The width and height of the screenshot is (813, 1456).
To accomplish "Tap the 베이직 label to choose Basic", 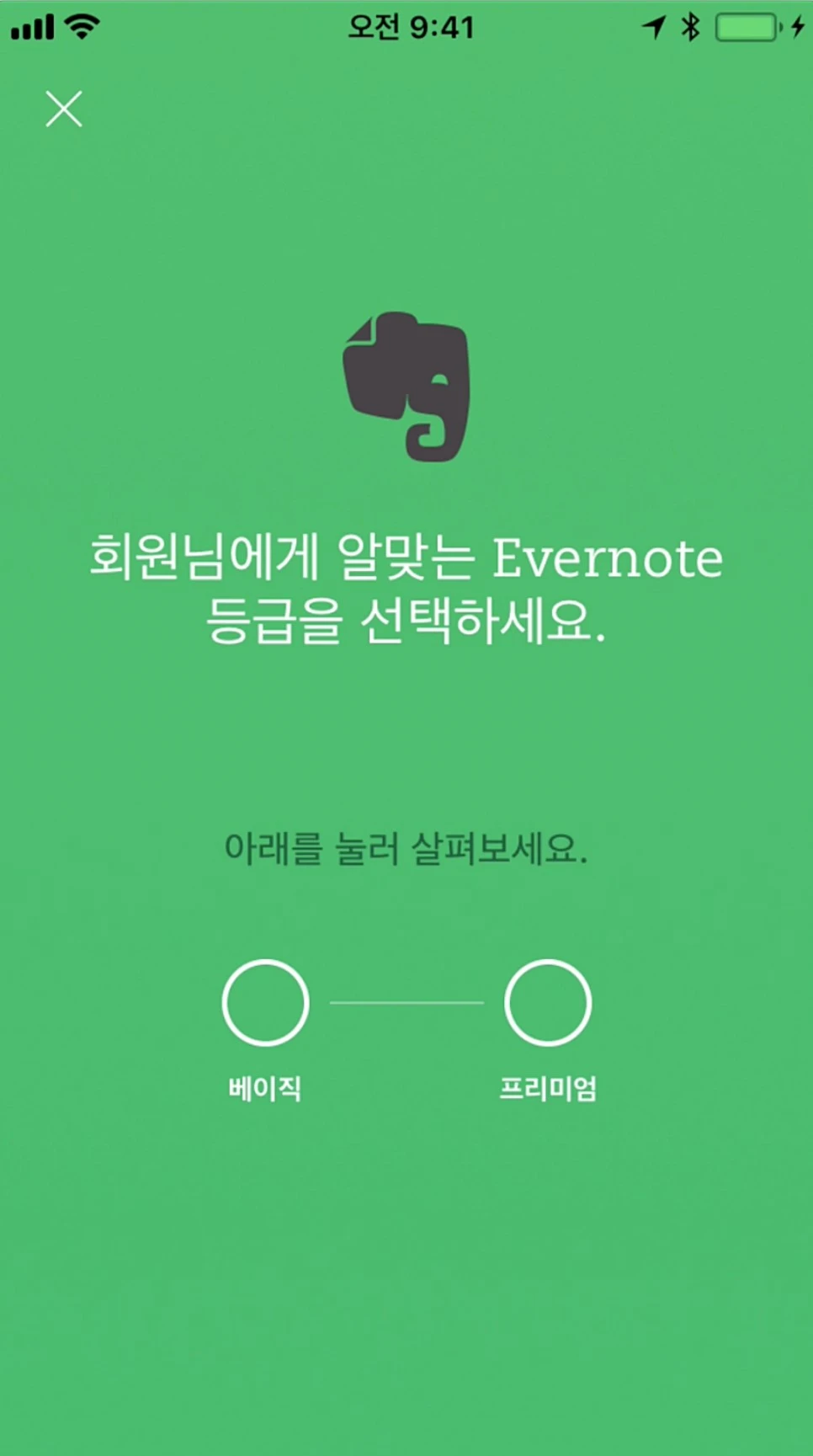I will 263,1088.
